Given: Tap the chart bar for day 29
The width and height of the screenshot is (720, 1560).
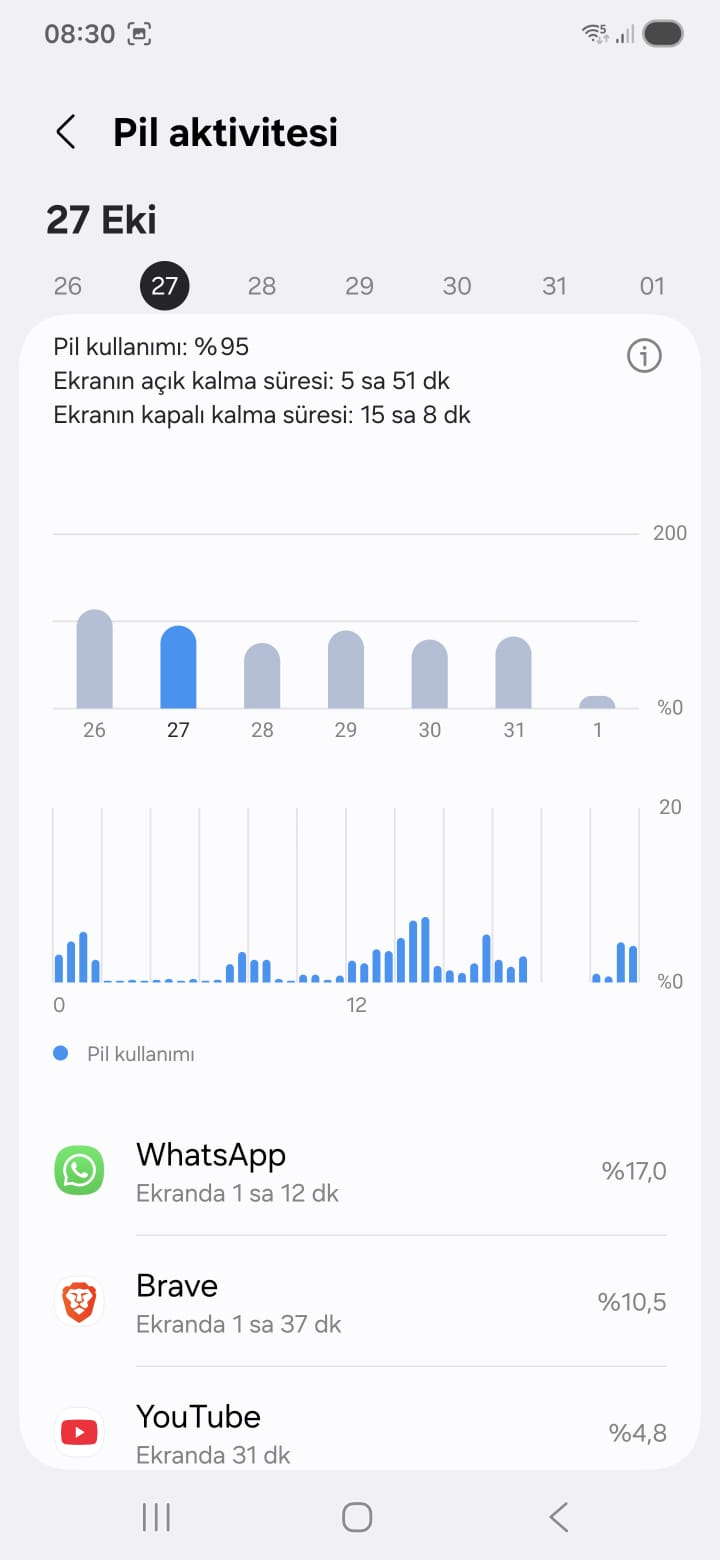Looking at the screenshot, I should click(346, 670).
